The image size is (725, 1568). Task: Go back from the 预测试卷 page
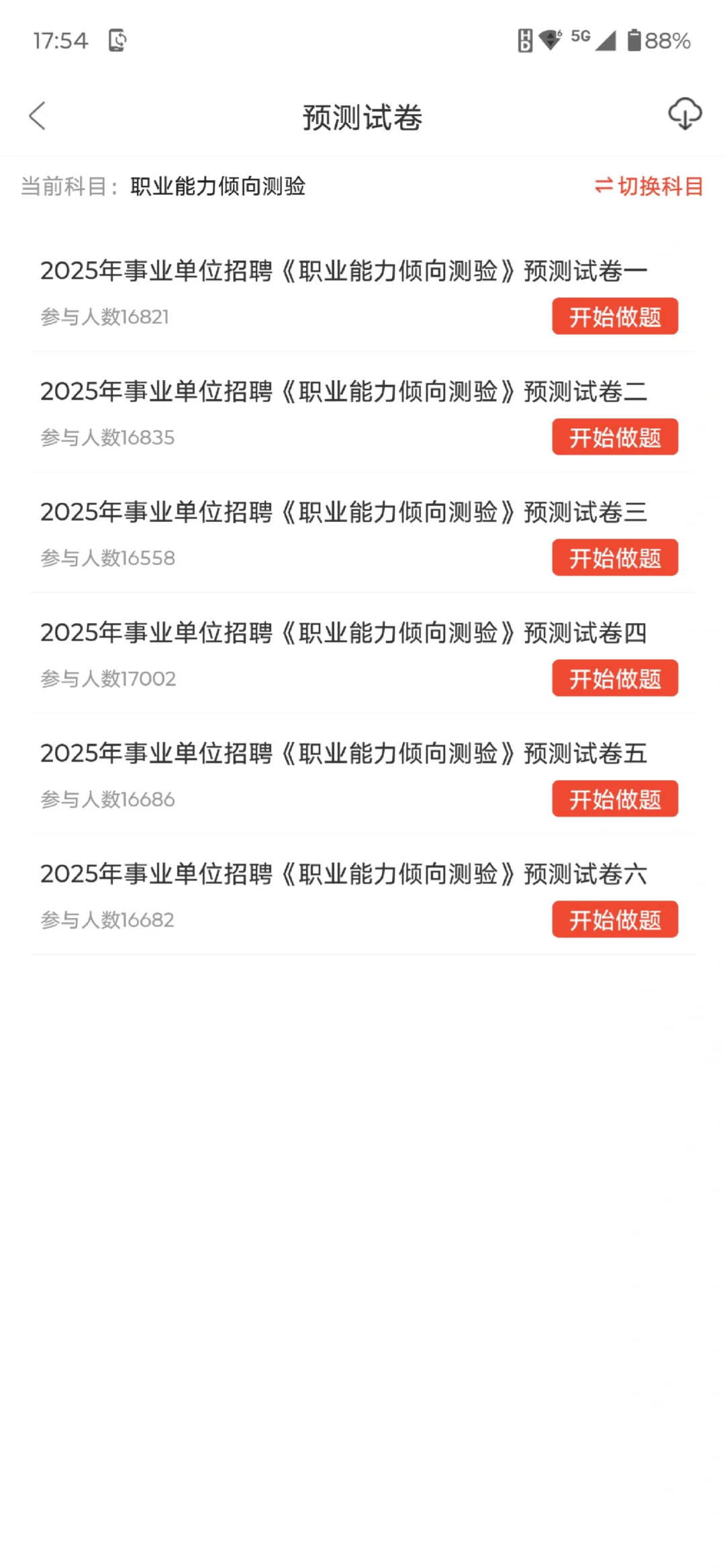tap(38, 116)
